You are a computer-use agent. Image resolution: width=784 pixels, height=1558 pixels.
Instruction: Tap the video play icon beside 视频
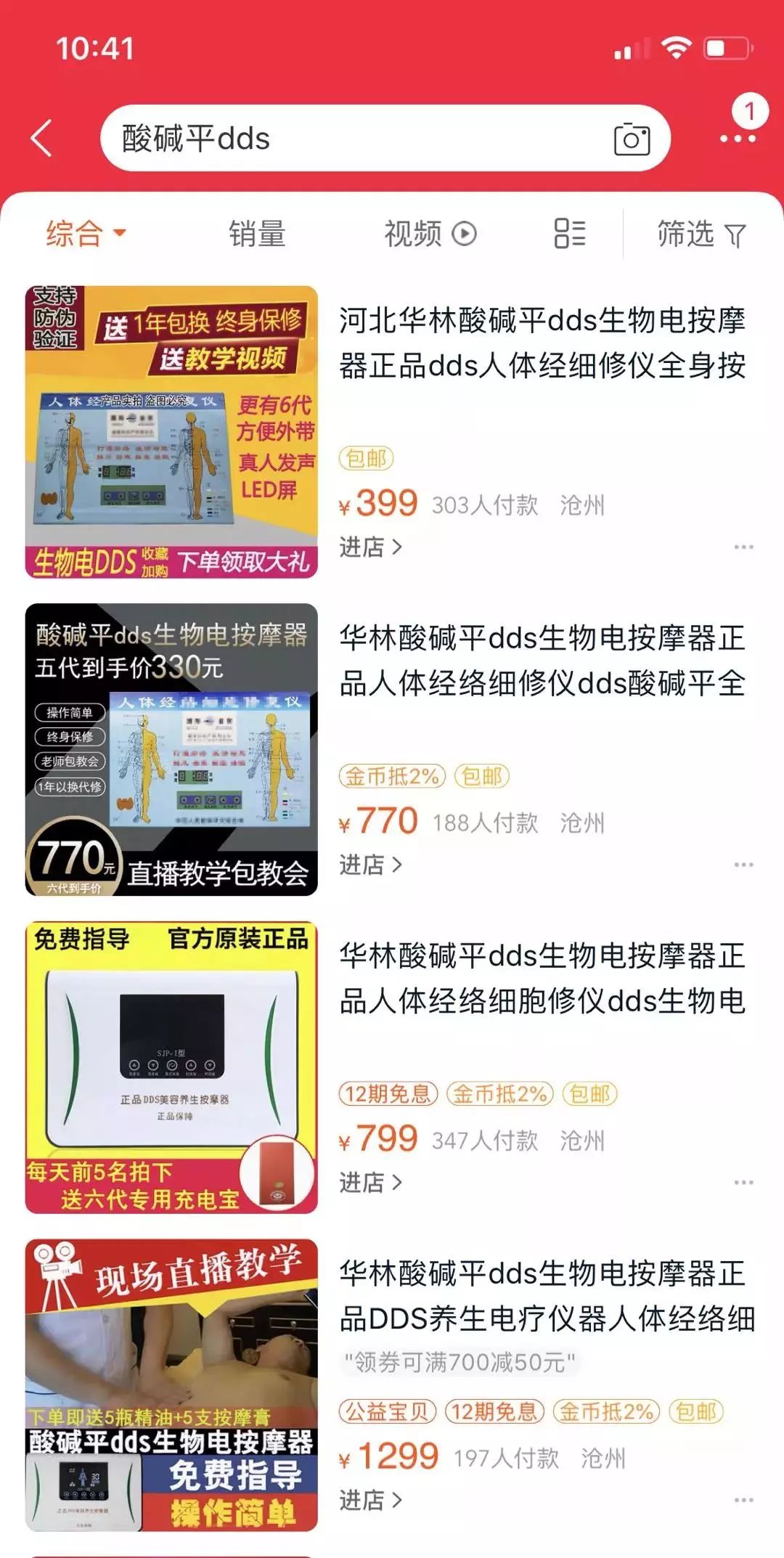click(x=462, y=234)
